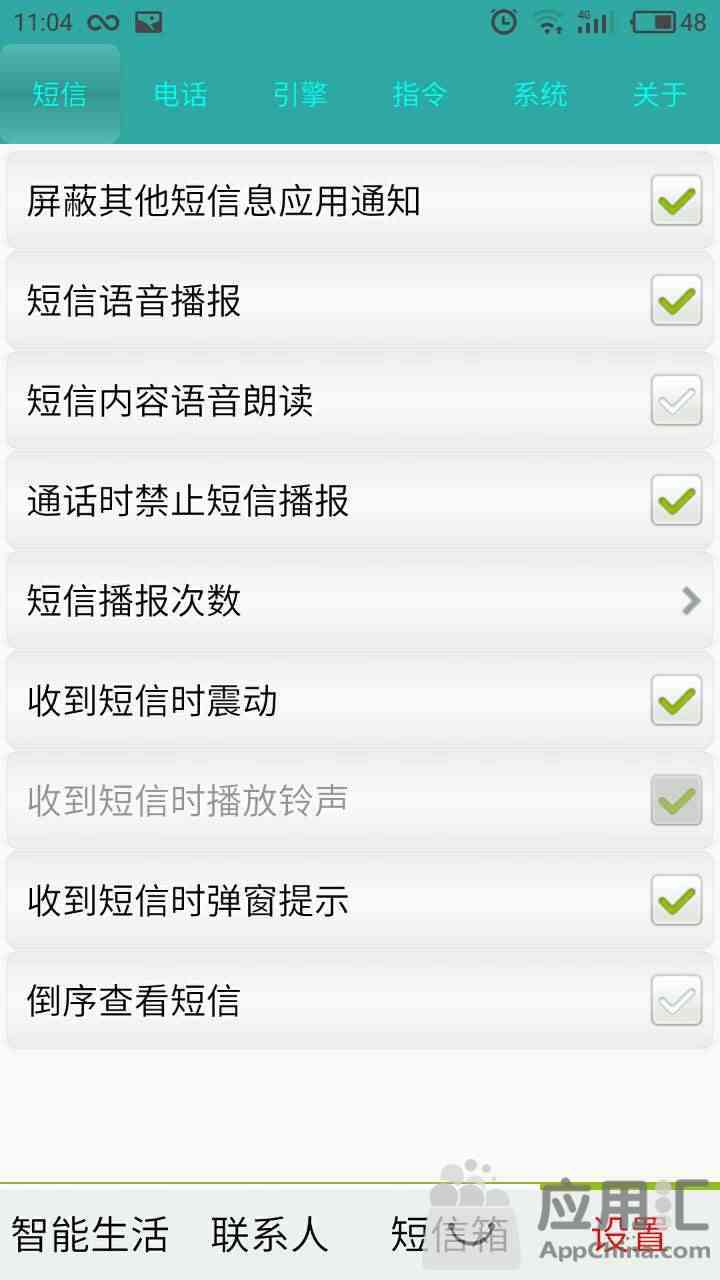The image size is (720, 1280).
Task: Go to 联系人 in bottom bar
Action: [x=270, y=1234]
